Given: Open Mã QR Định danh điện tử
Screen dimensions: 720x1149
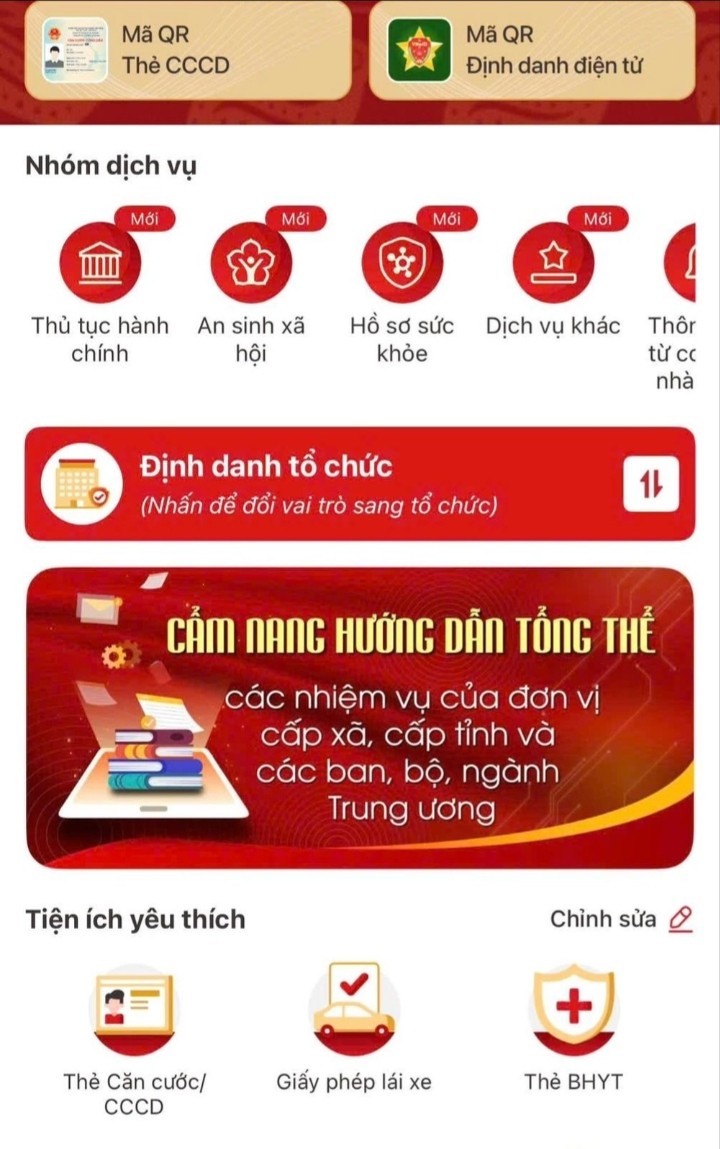Looking at the screenshot, I should pos(532,50).
